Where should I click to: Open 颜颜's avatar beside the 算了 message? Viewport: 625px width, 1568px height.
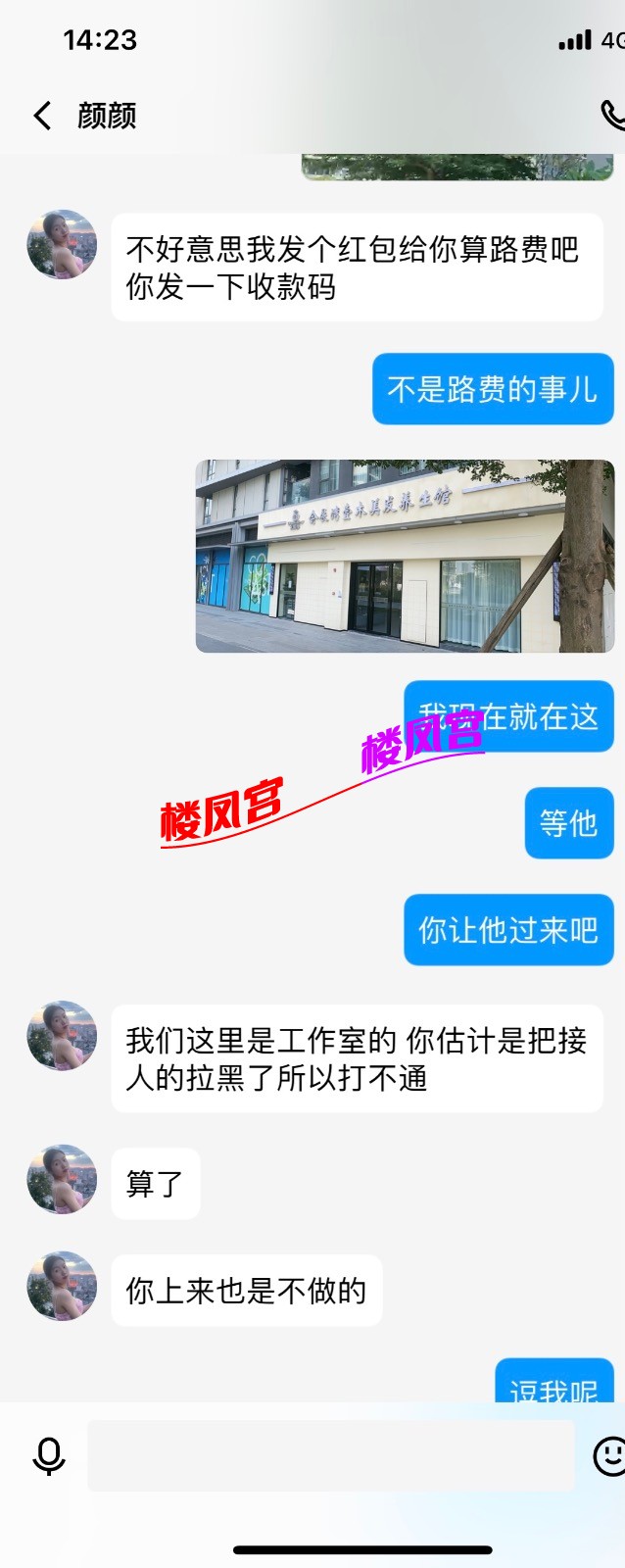62,1180
